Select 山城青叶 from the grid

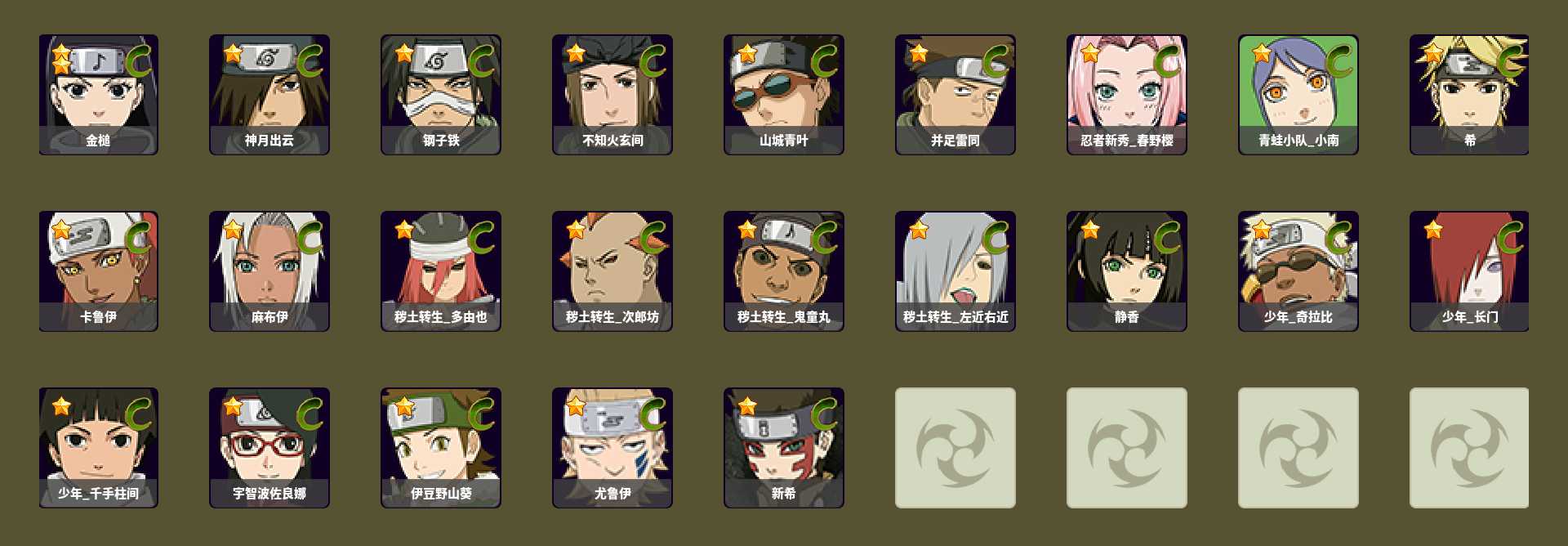point(784,94)
